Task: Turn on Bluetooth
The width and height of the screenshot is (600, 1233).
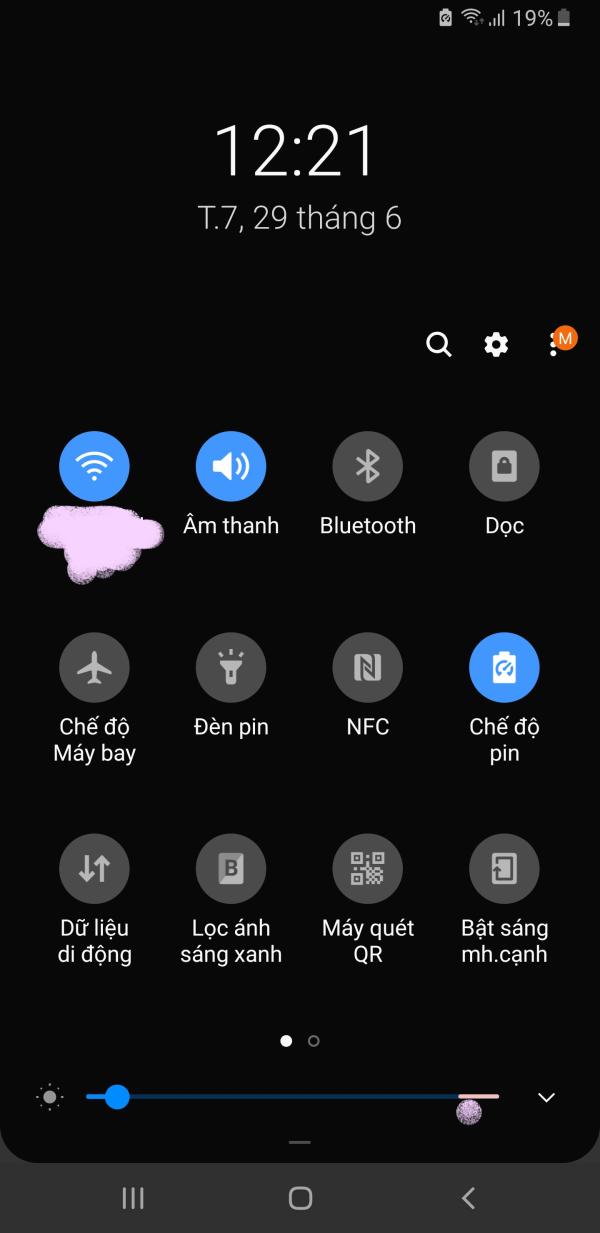Action: [x=368, y=466]
